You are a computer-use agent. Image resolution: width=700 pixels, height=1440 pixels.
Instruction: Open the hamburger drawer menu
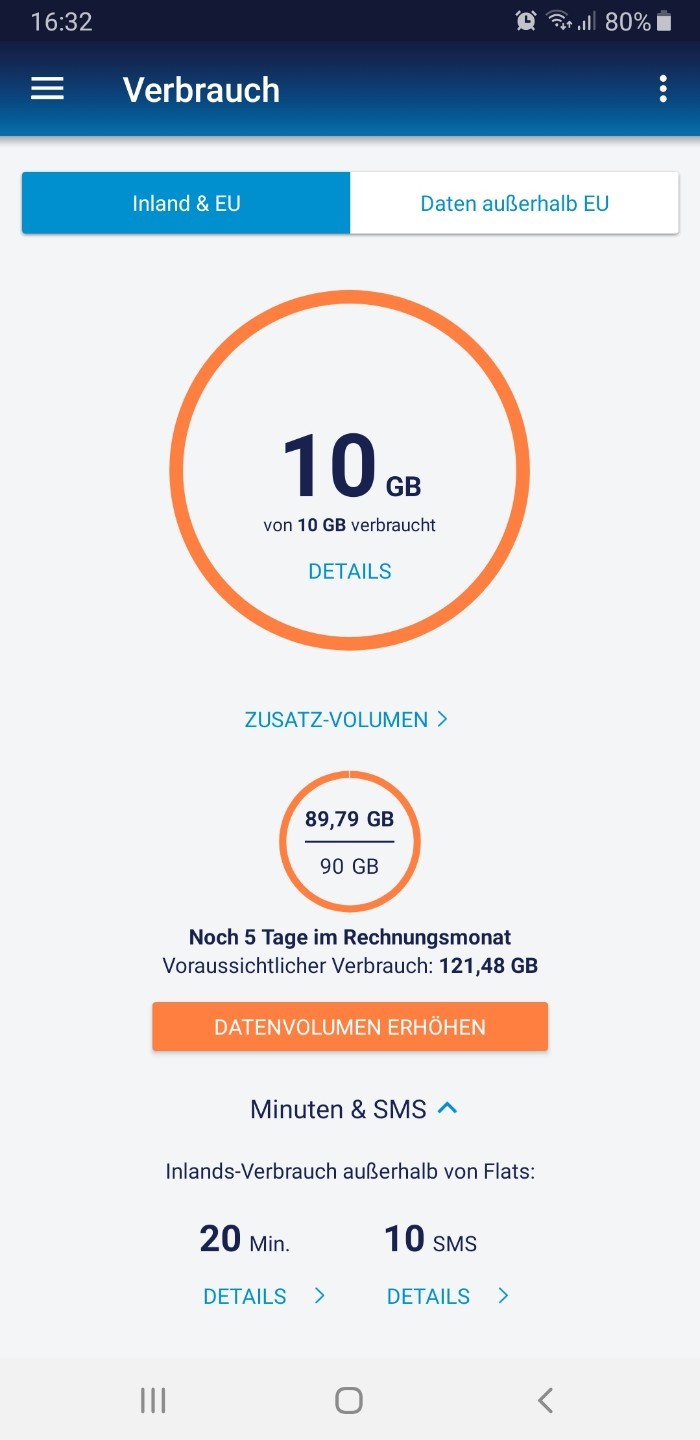[x=47, y=89]
